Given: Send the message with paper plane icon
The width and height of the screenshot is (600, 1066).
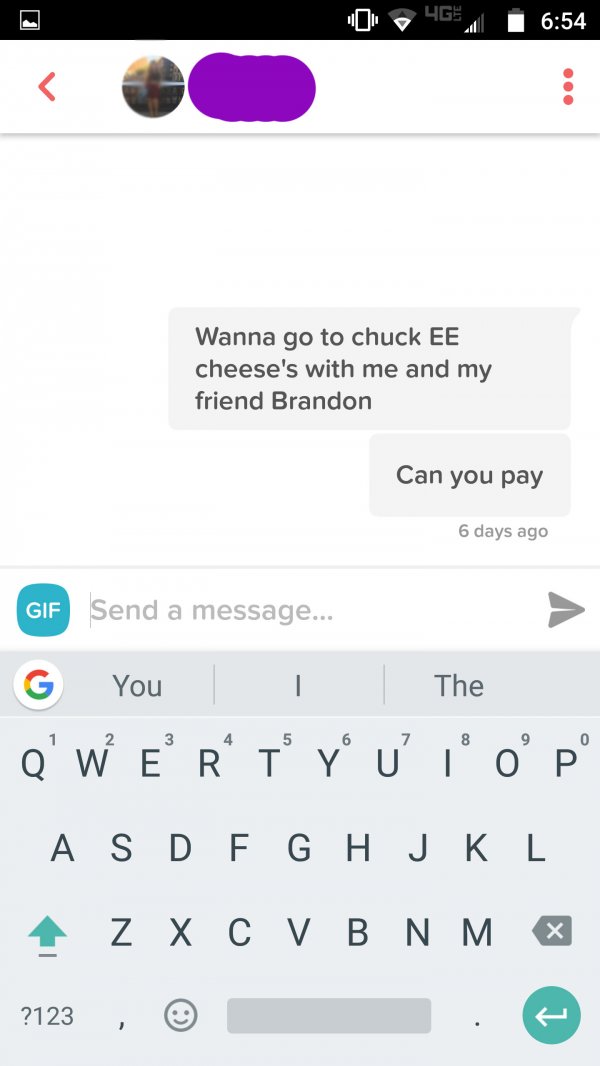Looking at the screenshot, I should [x=566, y=609].
